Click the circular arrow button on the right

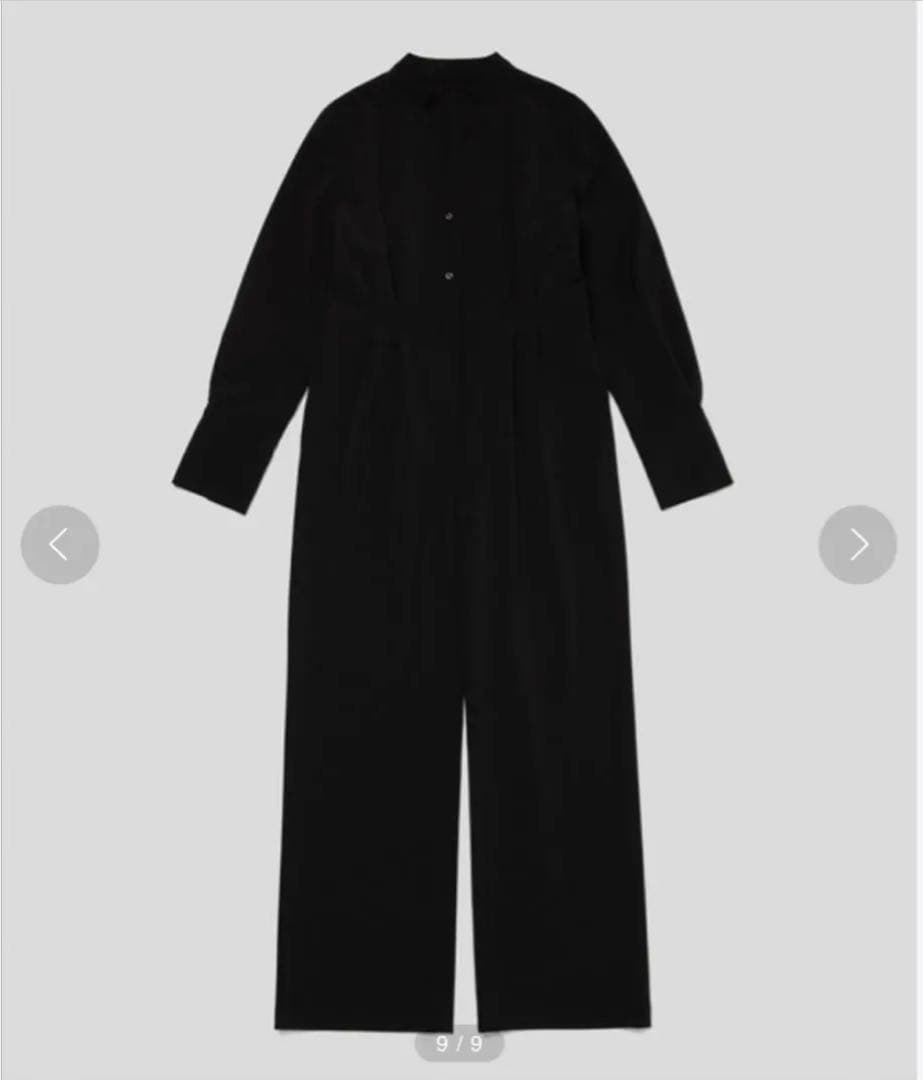click(x=857, y=544)
